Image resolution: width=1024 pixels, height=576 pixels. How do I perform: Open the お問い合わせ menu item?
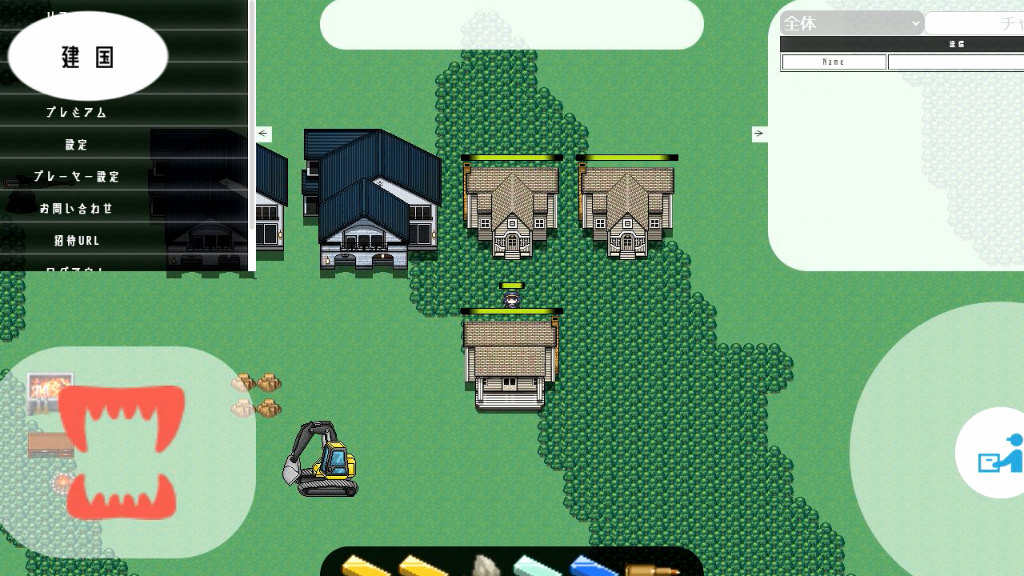tap(76, 208)
